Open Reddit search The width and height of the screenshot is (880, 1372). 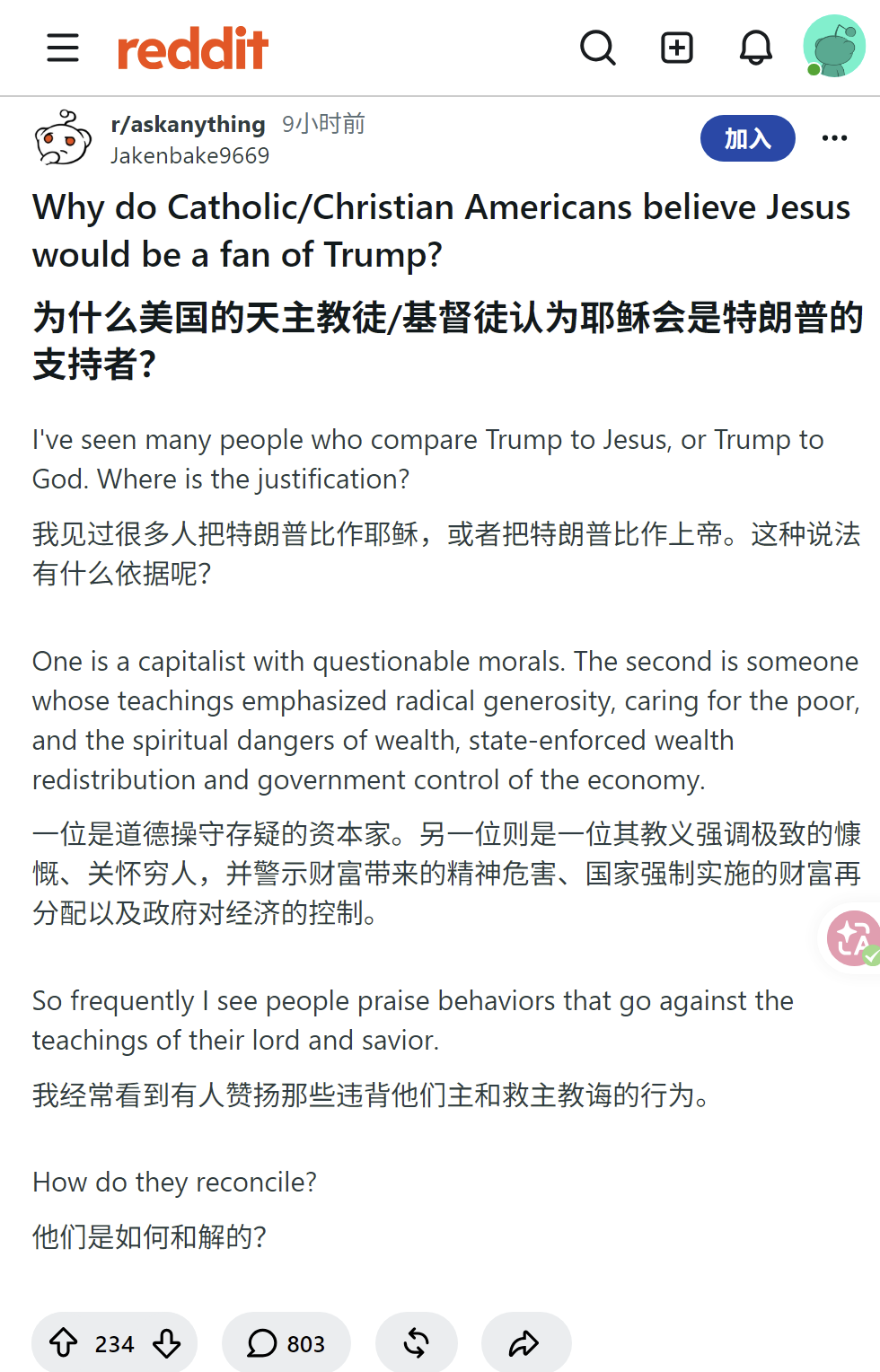tap(598, 48)
